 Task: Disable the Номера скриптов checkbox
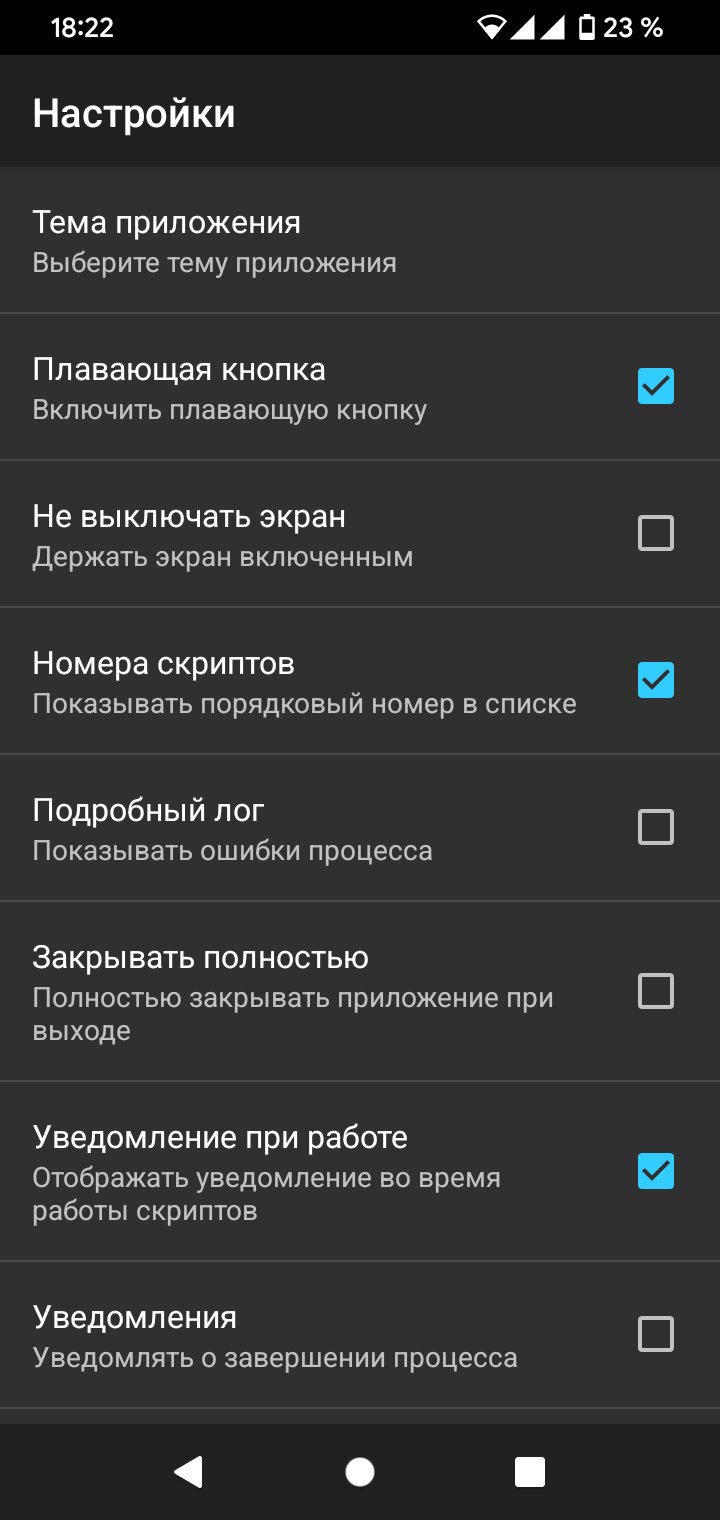pos(656,680)
